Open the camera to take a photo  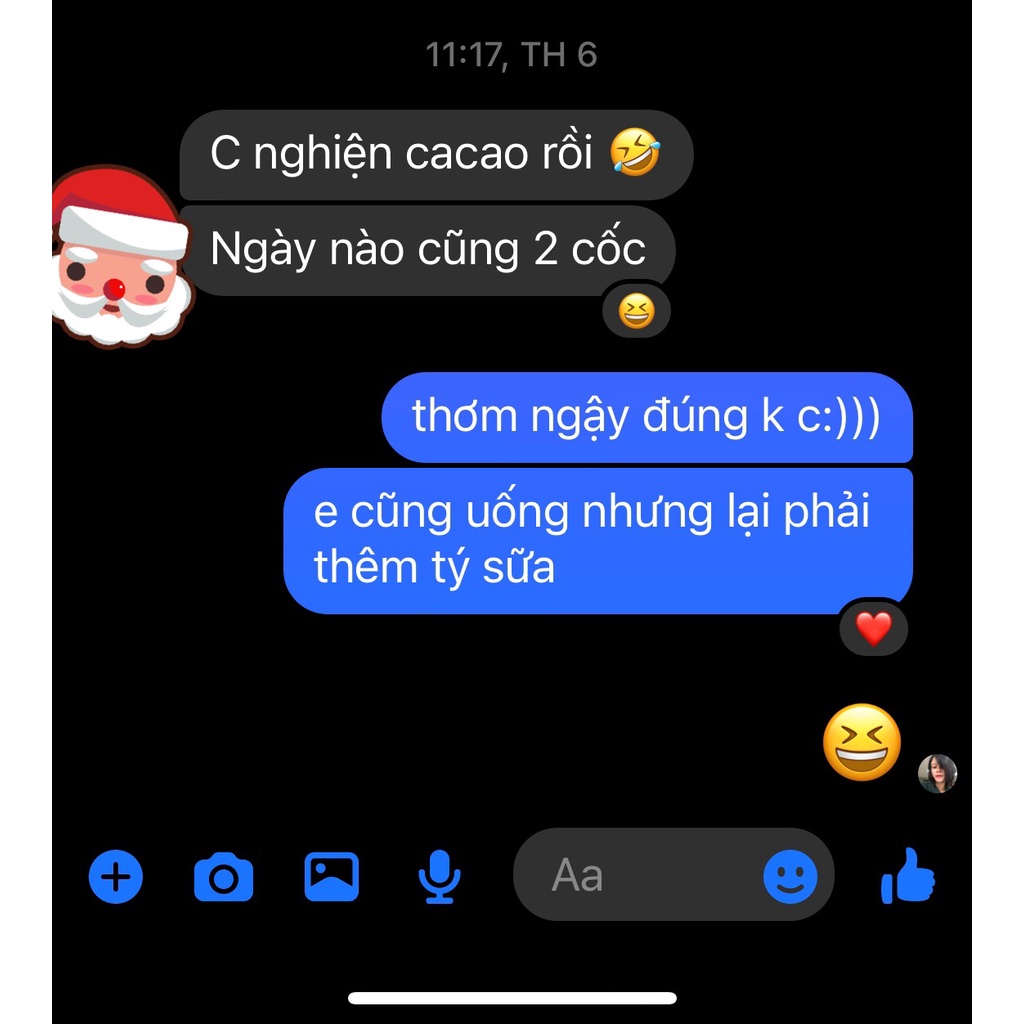coord(223,878)
